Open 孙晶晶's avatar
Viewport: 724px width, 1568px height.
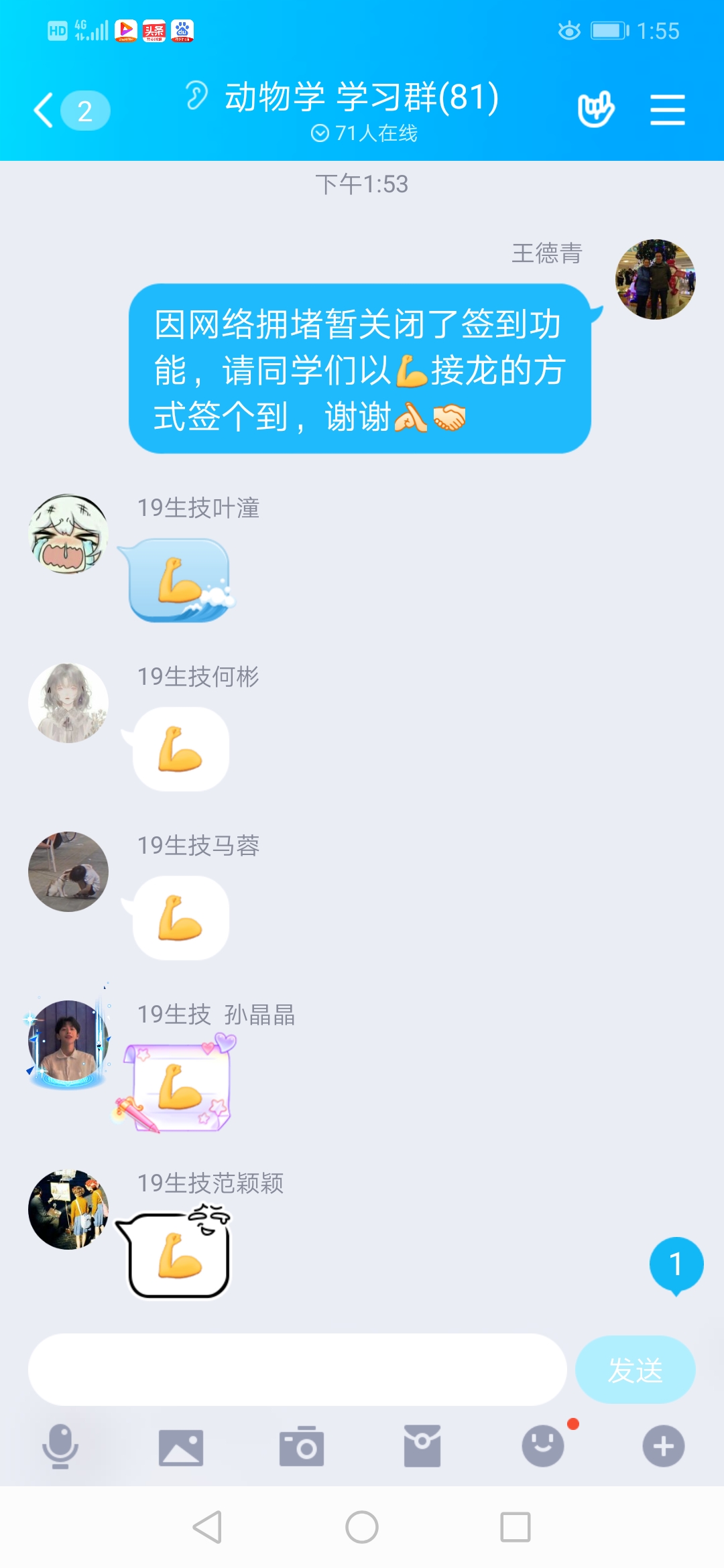point(68,1041)
